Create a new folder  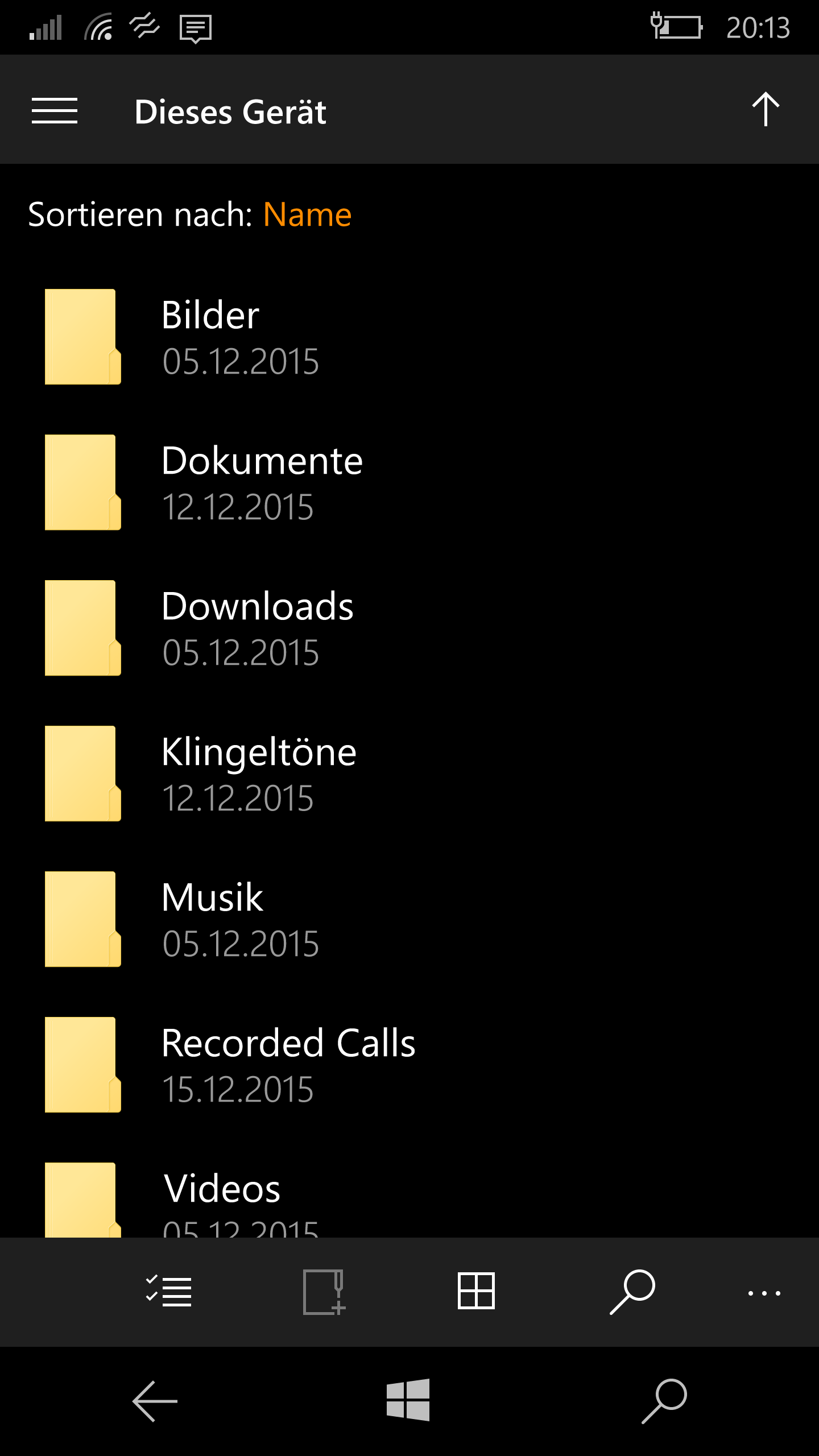[x=324, y=1292]
